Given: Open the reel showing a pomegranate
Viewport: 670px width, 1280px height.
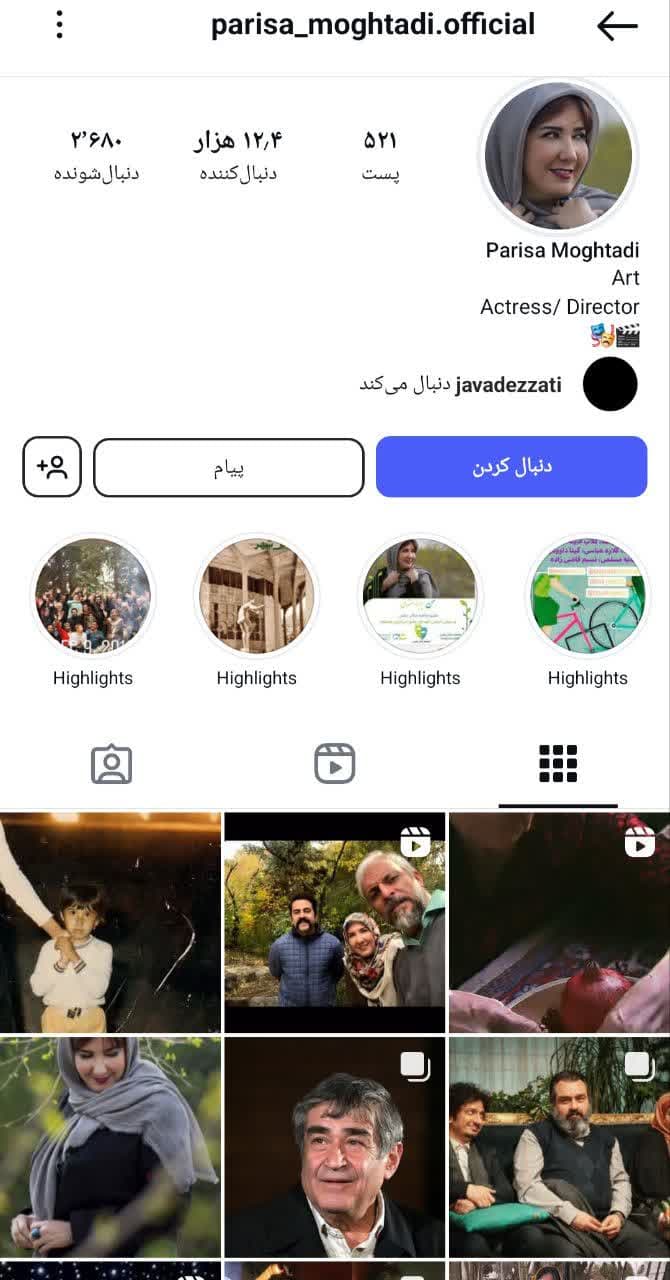Looking at the screenshot, I should point(559,922).
